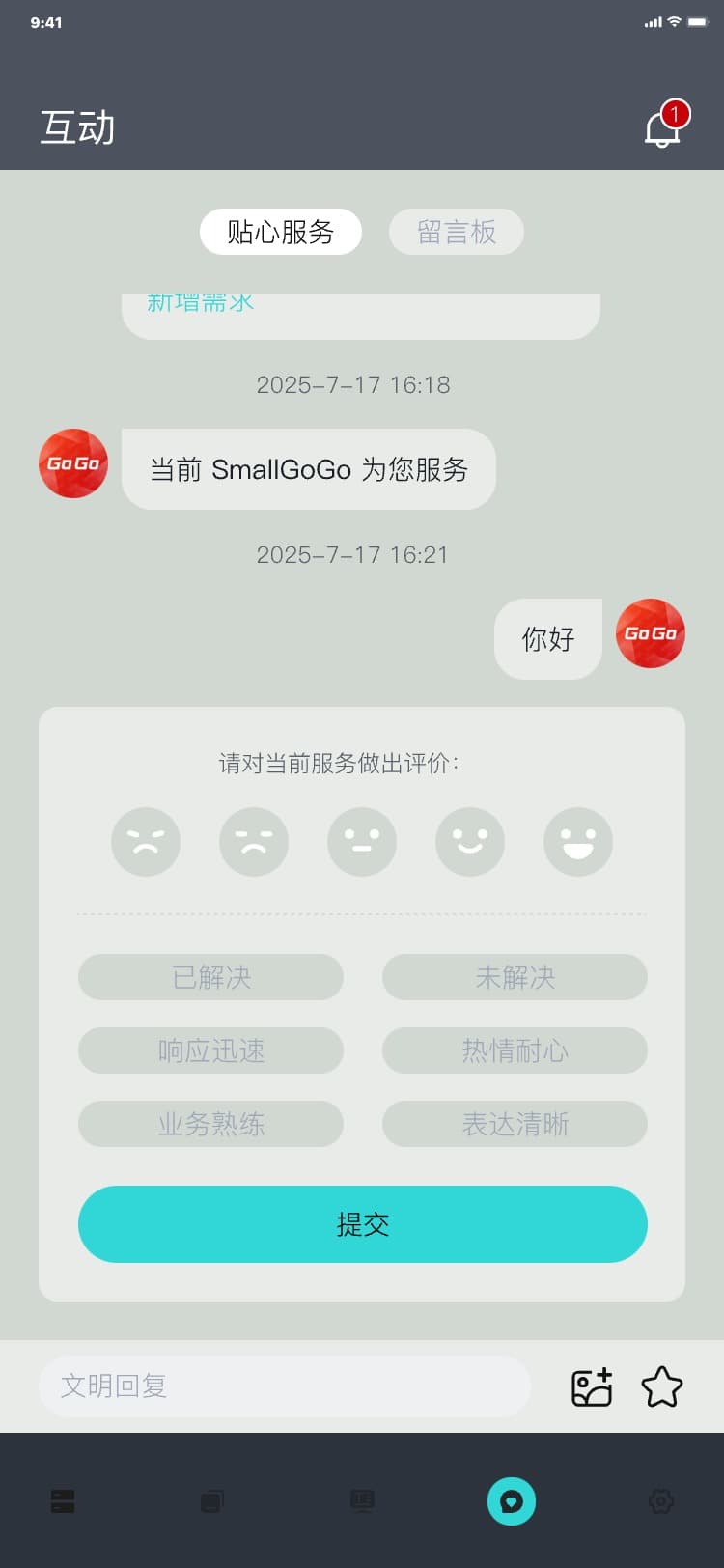724x1568 pixels.
Task: Add the 热情耐心 tag
Action: [515, 1050]
